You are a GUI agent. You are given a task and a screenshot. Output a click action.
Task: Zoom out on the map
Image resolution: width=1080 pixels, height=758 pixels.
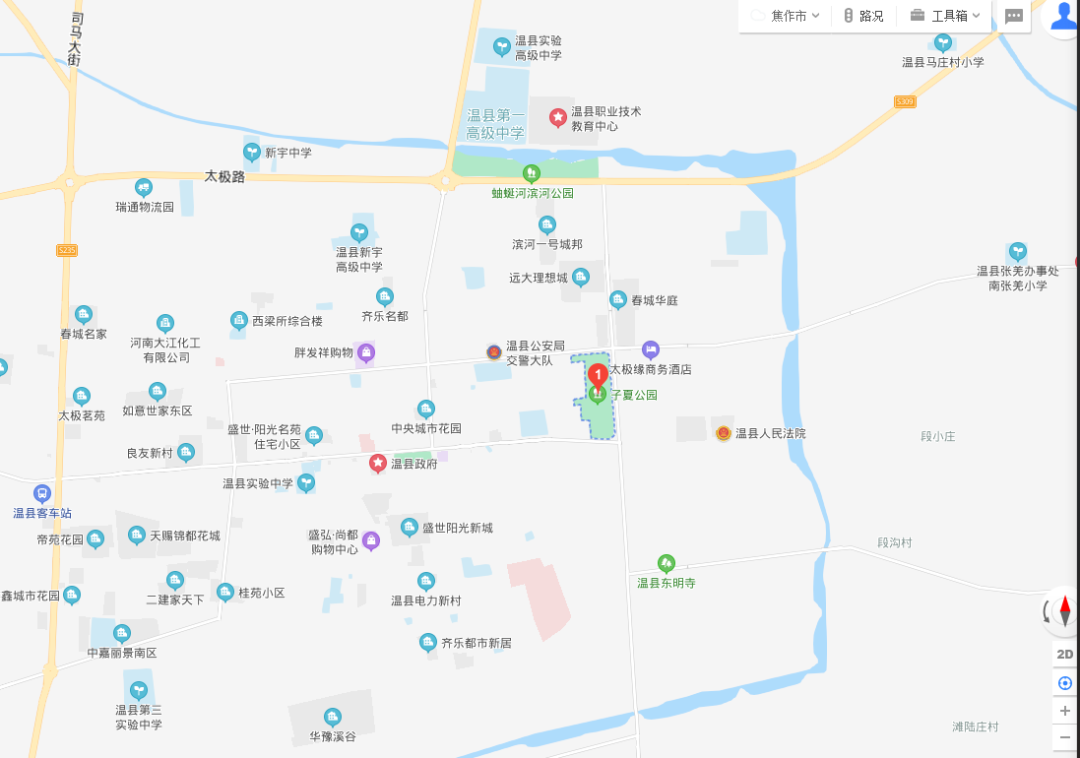[x=1065, y=739]
